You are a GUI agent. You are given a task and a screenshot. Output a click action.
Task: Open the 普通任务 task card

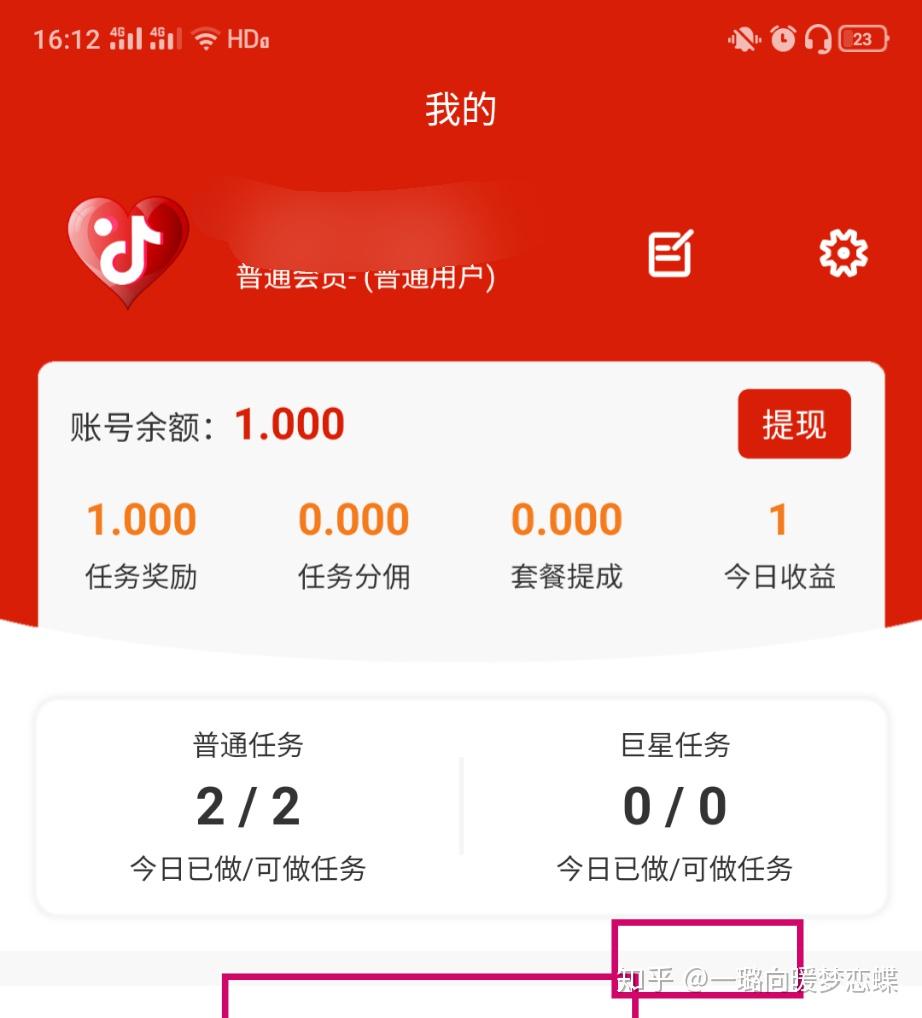pos(248,807)
